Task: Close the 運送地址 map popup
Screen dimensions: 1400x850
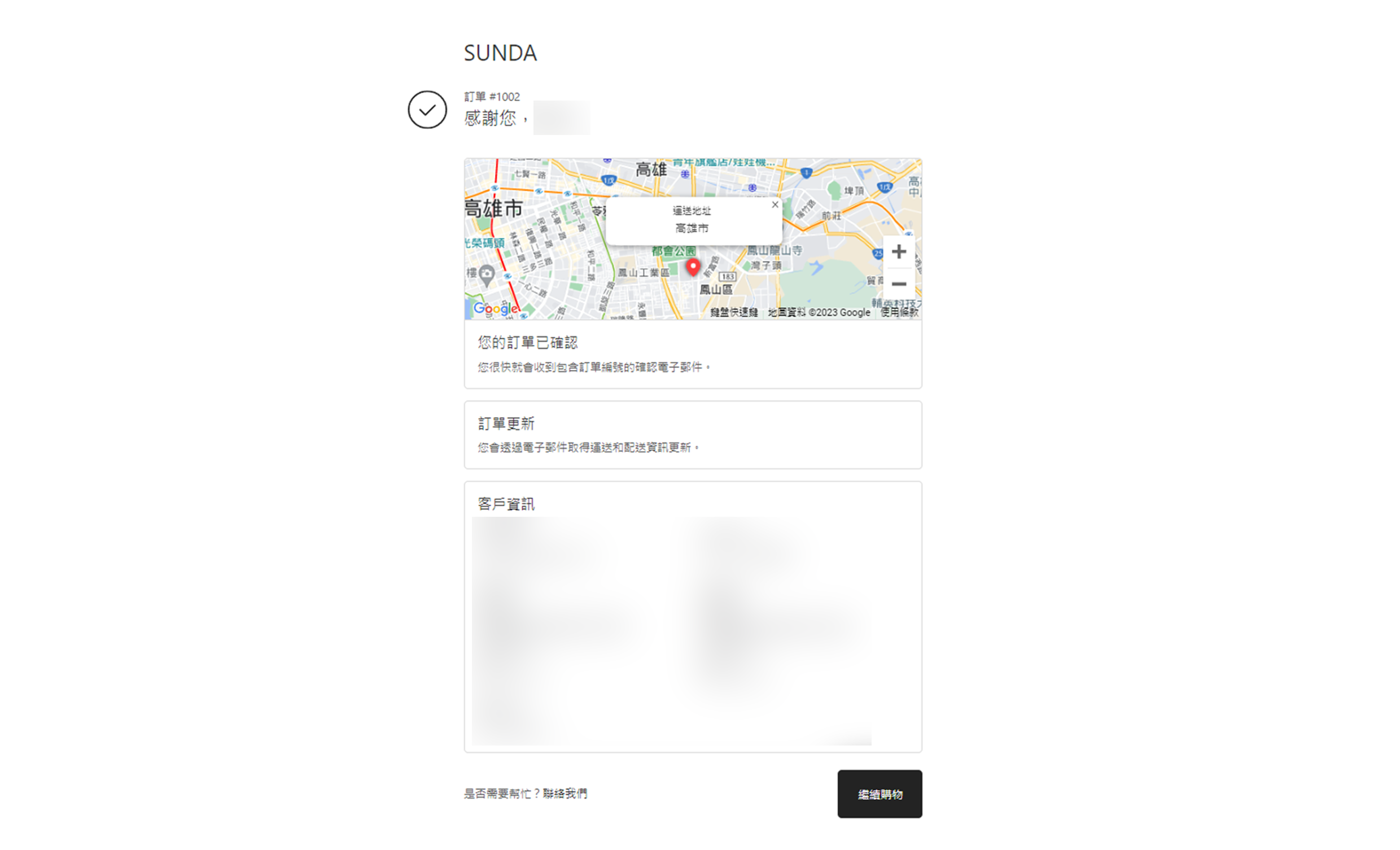Action: click(x=775, y=204)
